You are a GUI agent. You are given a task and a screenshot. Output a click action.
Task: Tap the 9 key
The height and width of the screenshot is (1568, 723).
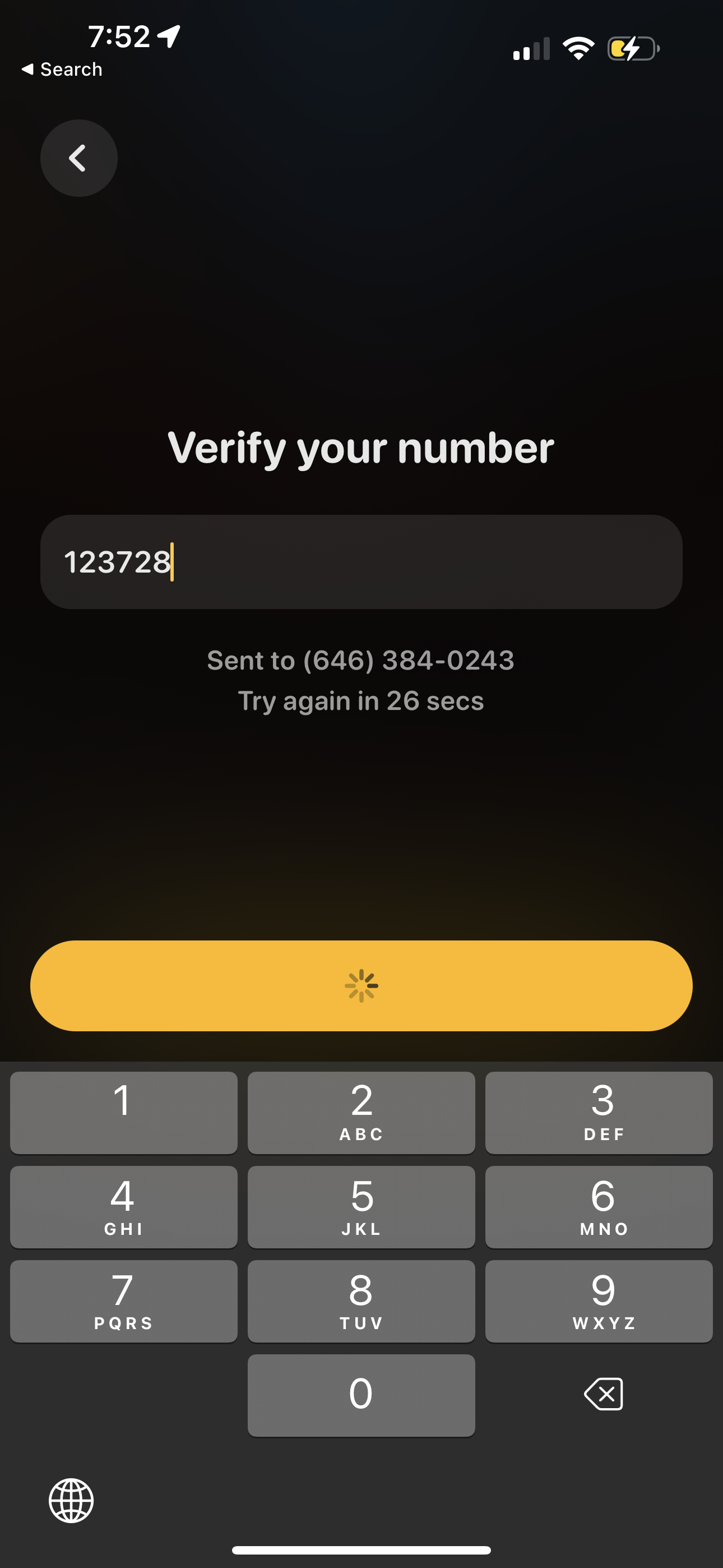598,1301
